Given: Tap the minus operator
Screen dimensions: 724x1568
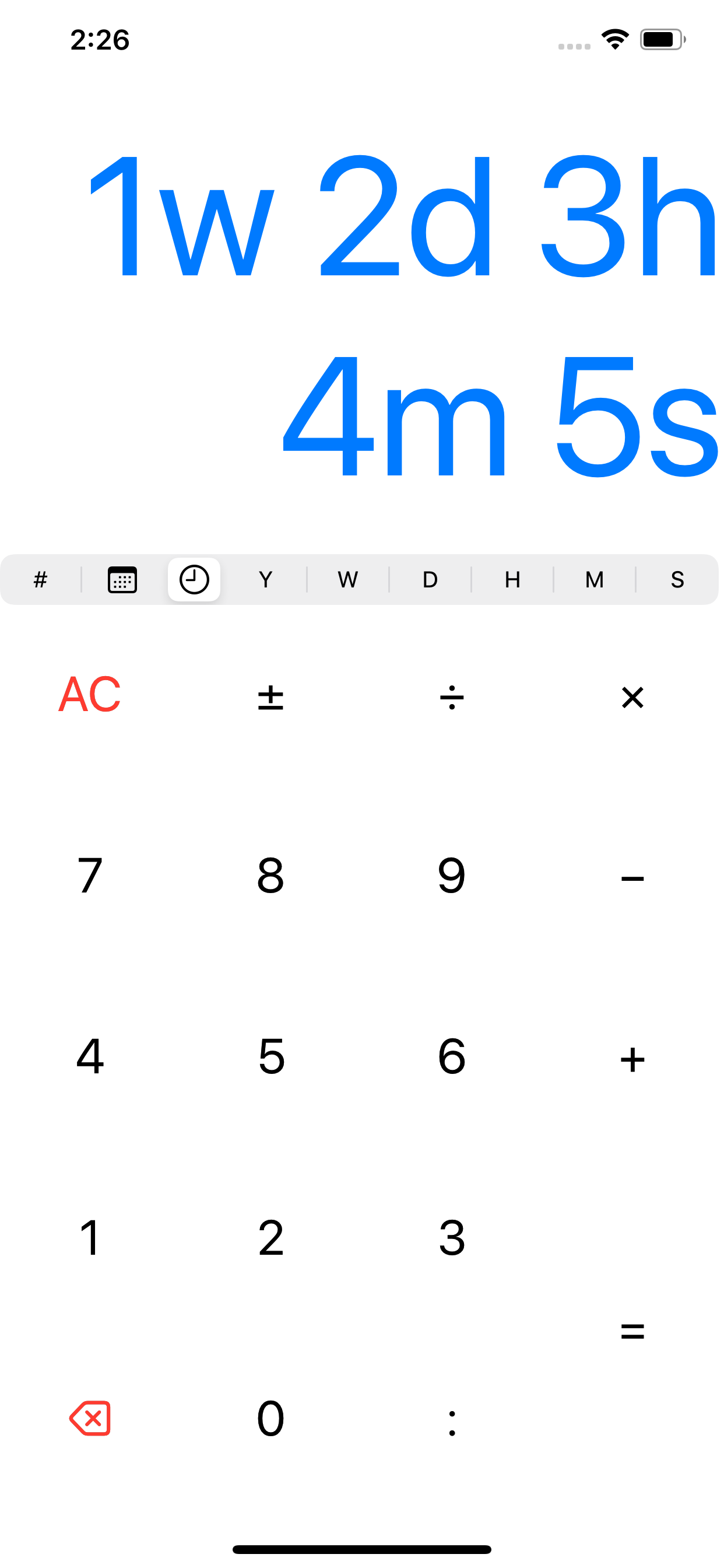Looking at the screenshot, I should click(x=632, y=878).
